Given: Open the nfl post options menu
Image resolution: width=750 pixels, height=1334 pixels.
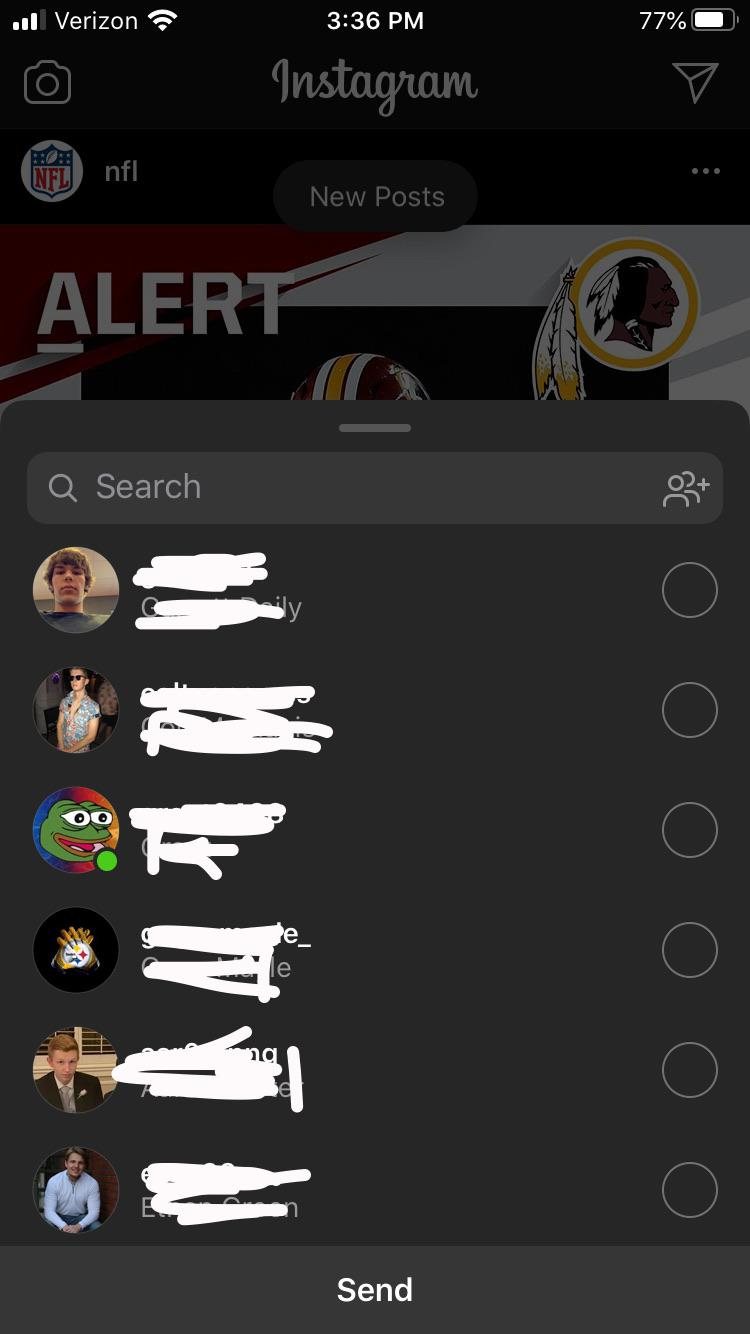Looking at the screenshot, I should click(705, 171).
